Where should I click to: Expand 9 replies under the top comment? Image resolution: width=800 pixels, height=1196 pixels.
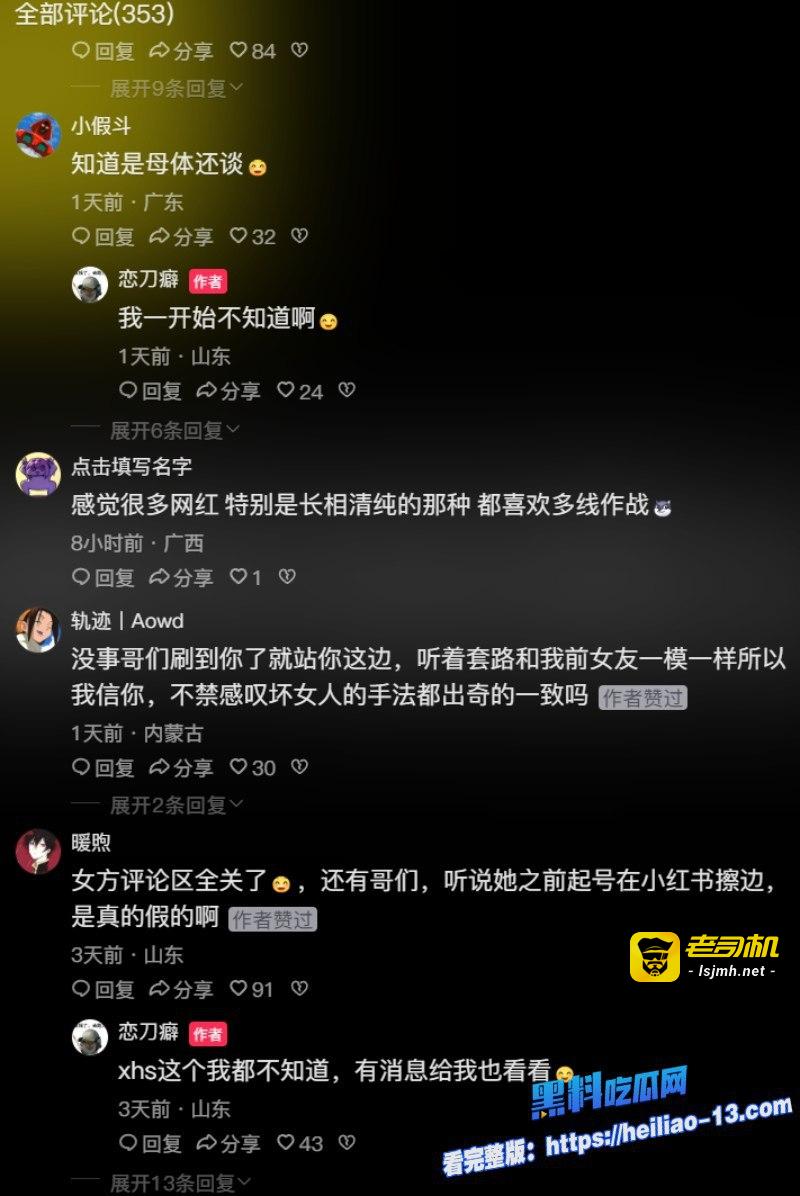click(175, 88)
